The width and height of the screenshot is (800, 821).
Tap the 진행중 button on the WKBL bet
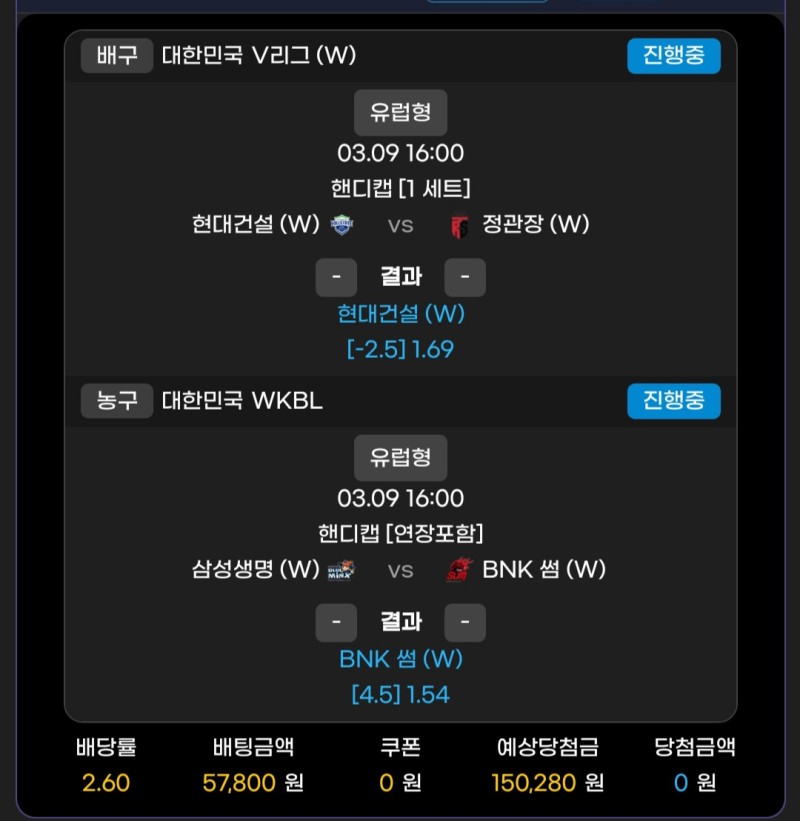pyautogui.click(x=673, y=401)
